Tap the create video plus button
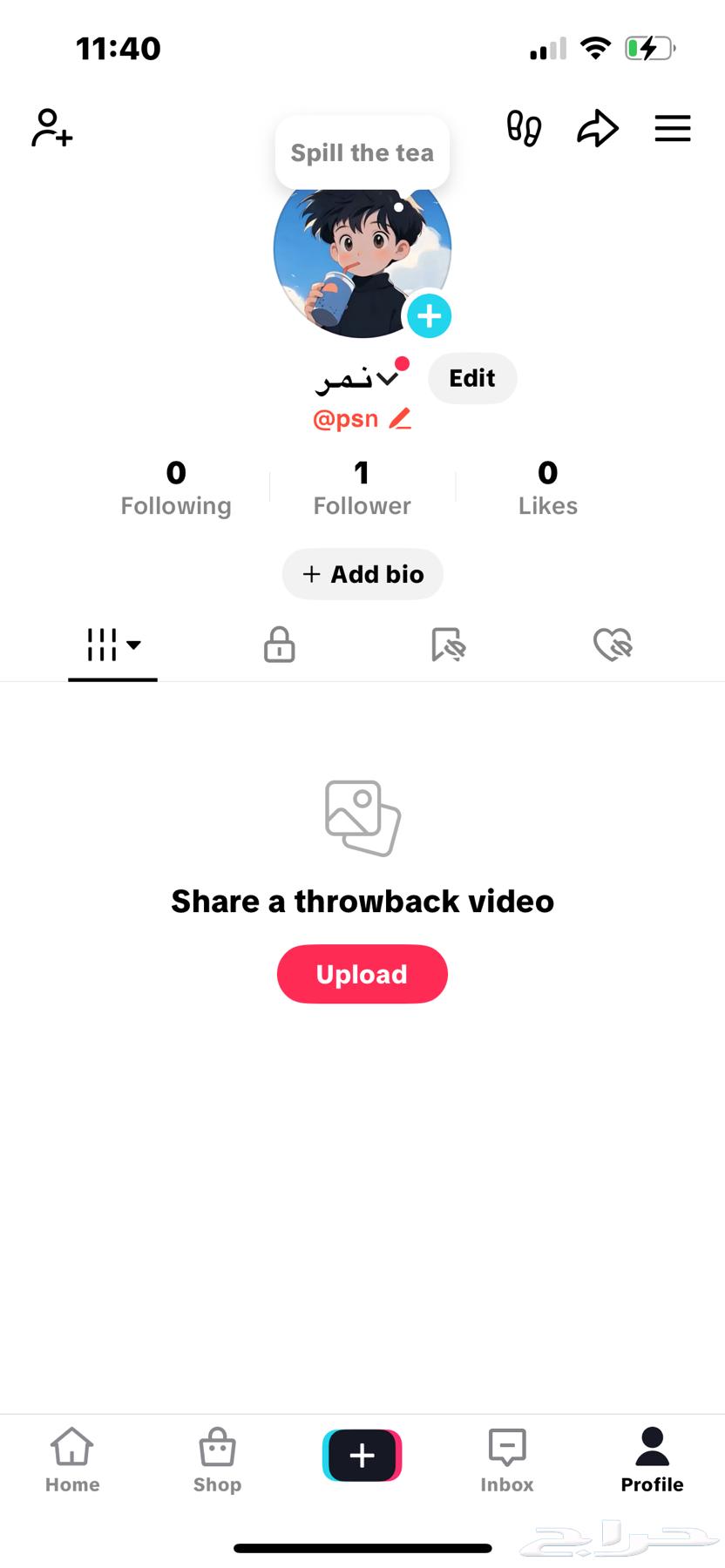This screenshot has width=725, height=1568. (x=362, y=1455)
